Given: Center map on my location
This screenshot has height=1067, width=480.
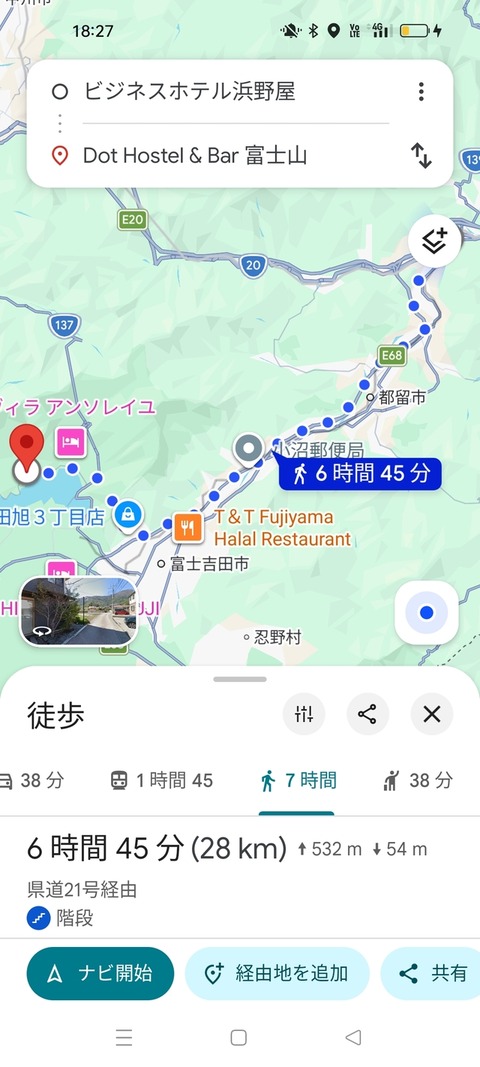Looking at the screenshot, I should pyautogui.click(x=426, y=612).
